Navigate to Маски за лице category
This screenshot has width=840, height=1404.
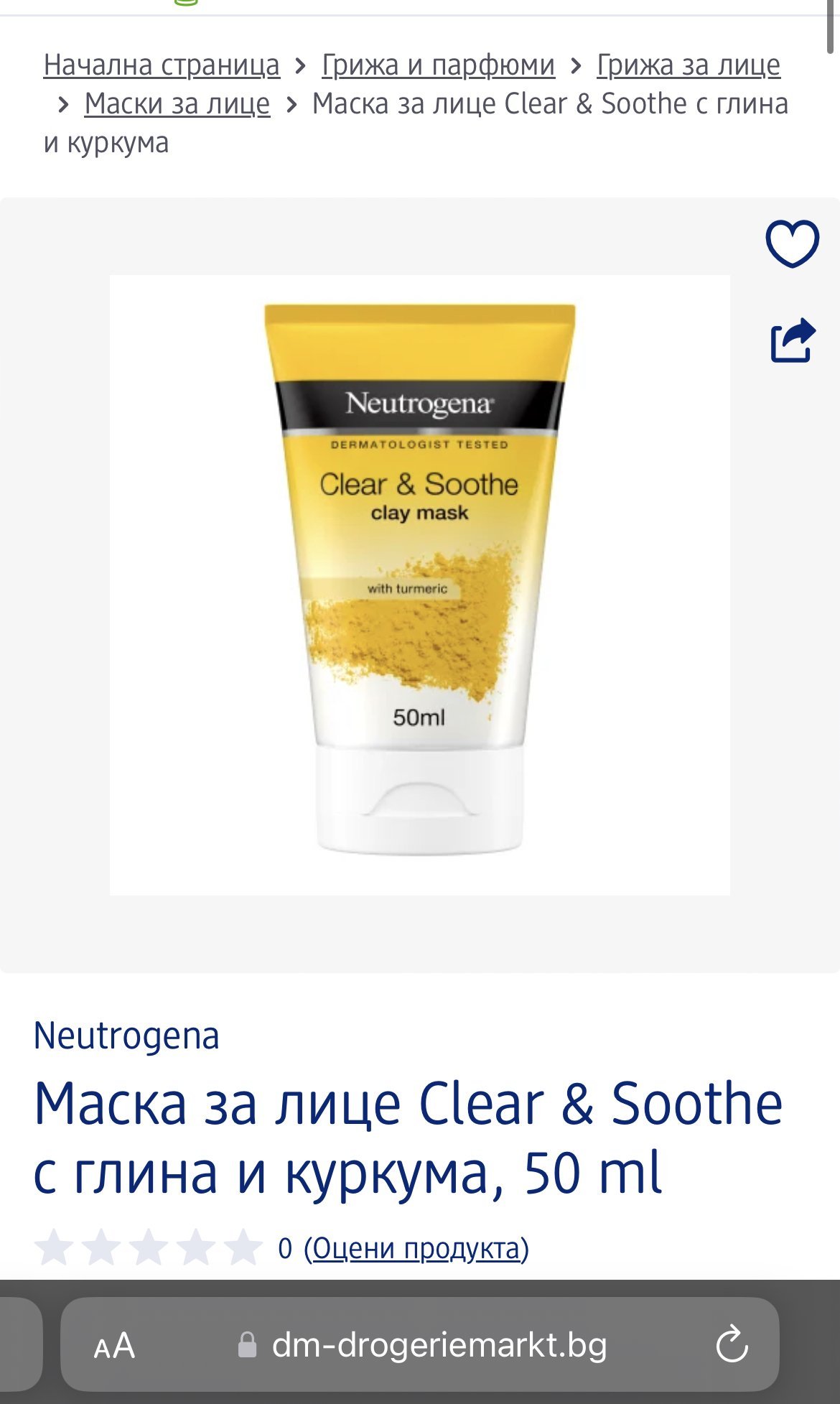coord(177,103)
